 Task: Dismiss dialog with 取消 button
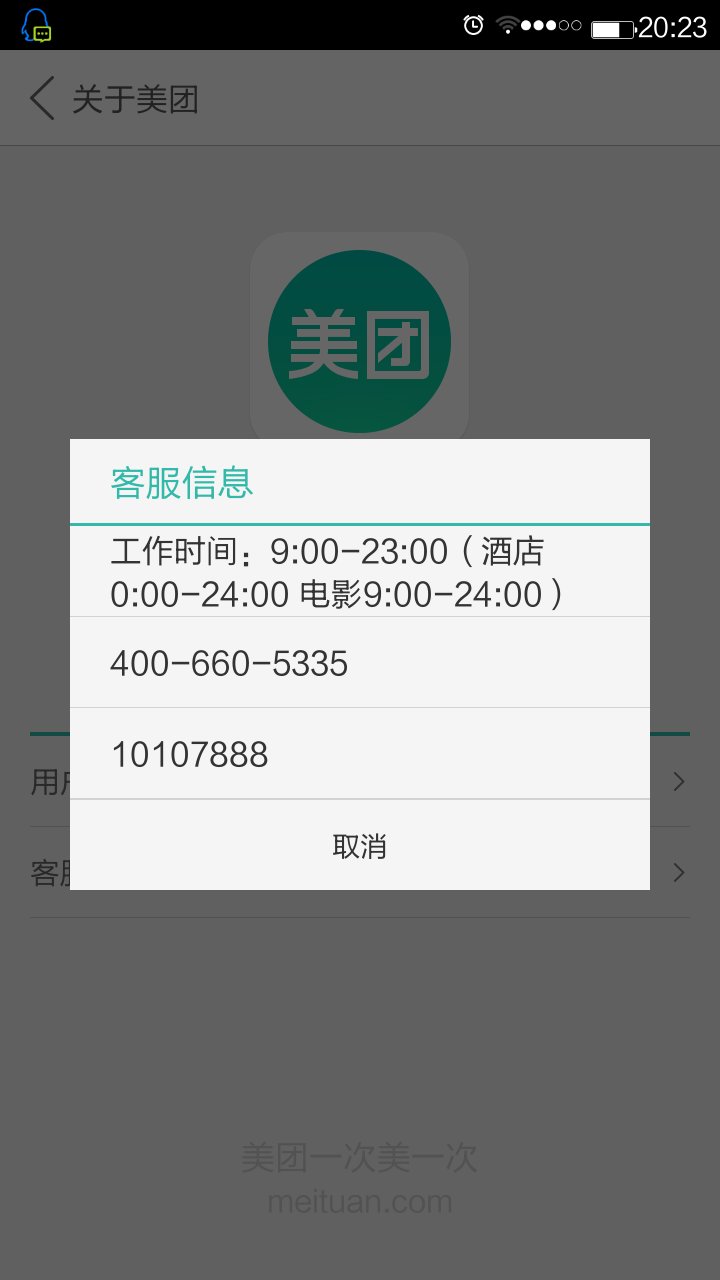[x=359, y=846]
